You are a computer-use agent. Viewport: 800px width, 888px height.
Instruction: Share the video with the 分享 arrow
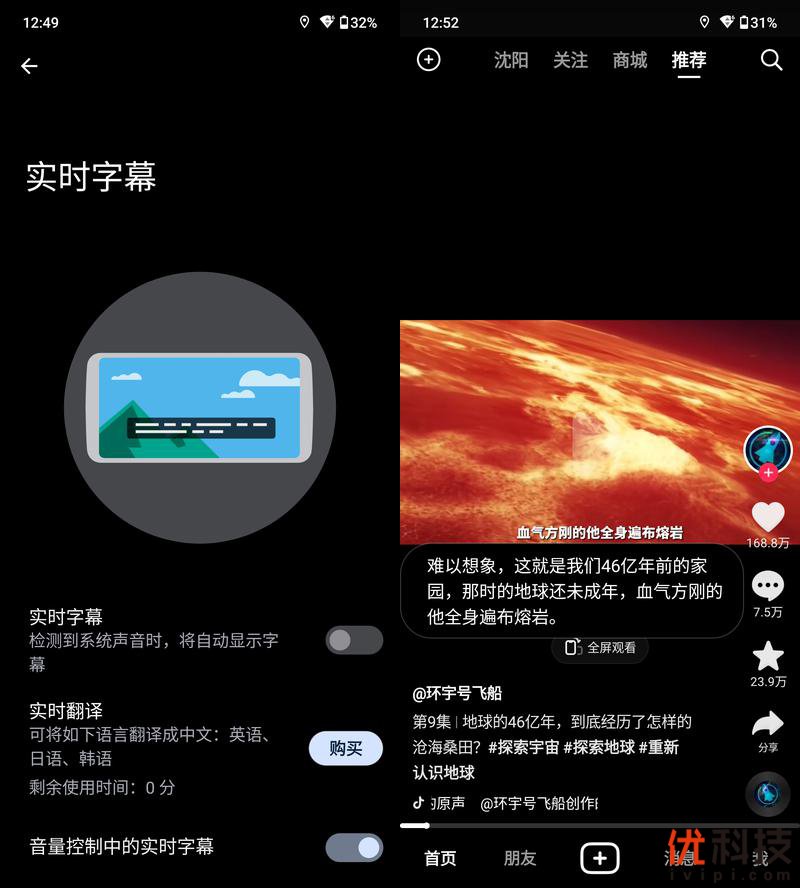pyautogui.click(x=768, y=724)
